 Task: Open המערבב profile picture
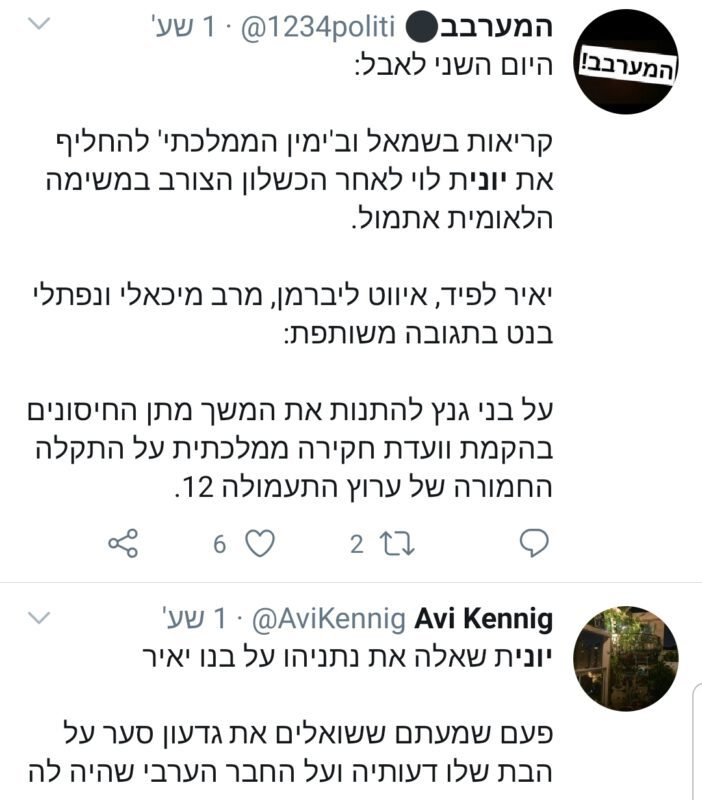pyautogui.click(x=627, y=63)
